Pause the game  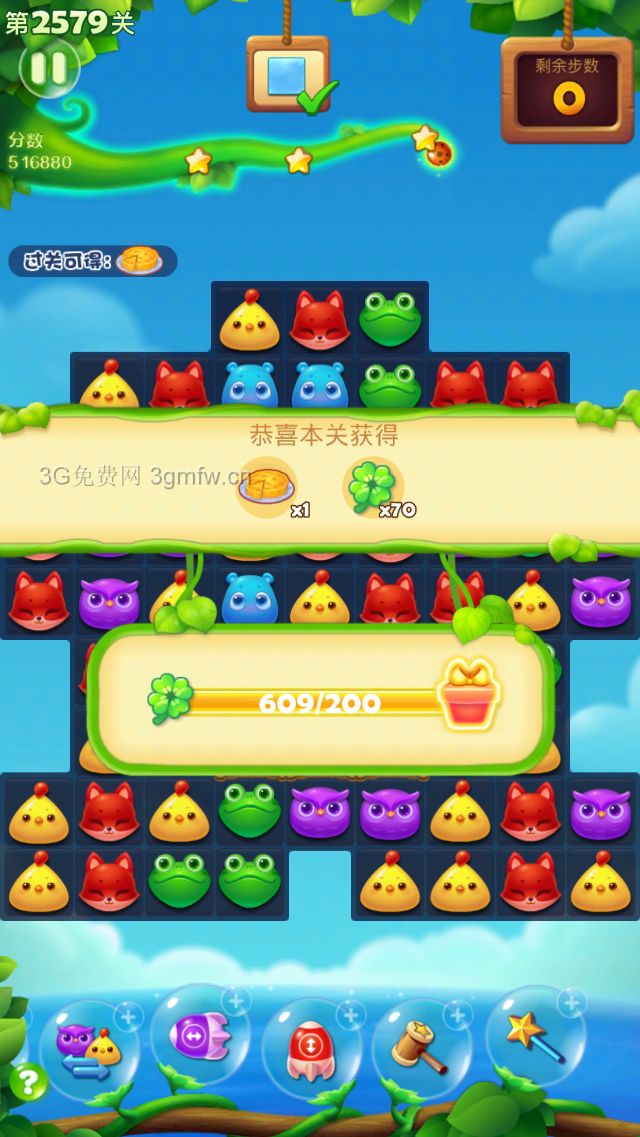click(x=48, y=68)
